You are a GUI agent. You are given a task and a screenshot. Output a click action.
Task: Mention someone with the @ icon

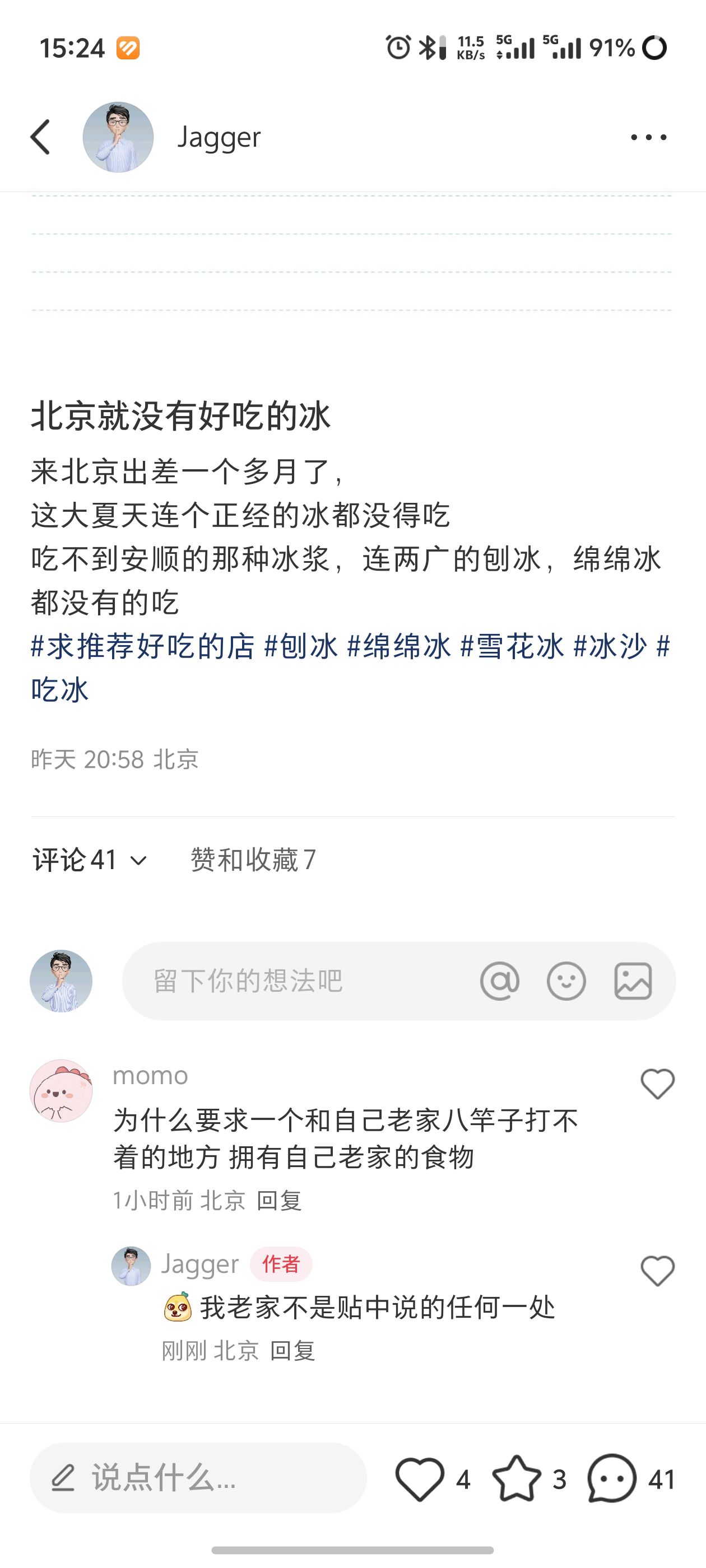499,981
